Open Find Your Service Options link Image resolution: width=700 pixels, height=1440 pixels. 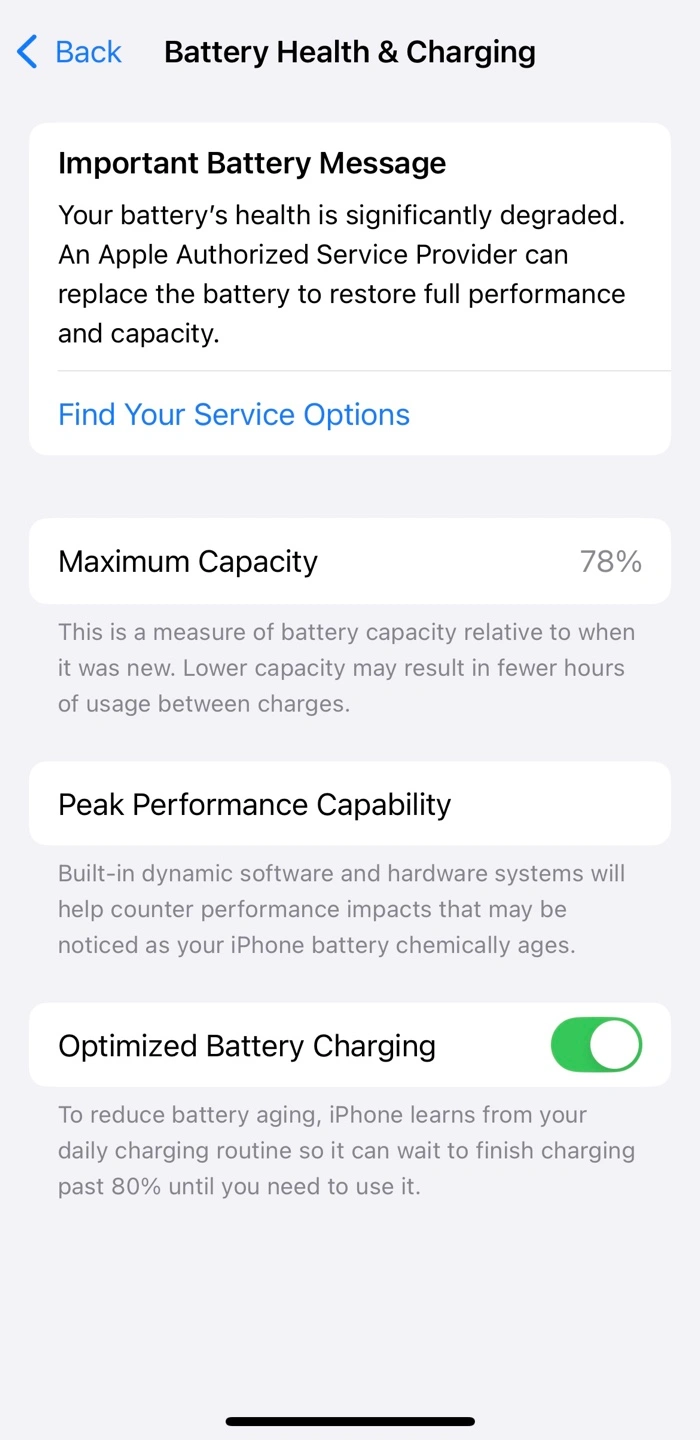click(x=234, y=414)
